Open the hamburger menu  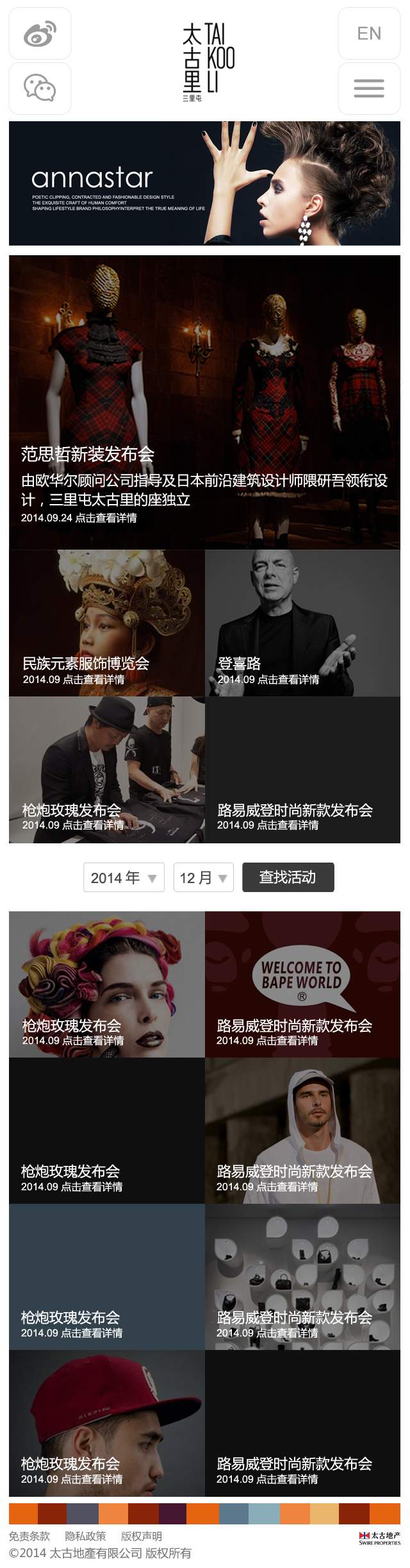pos(369,89)
